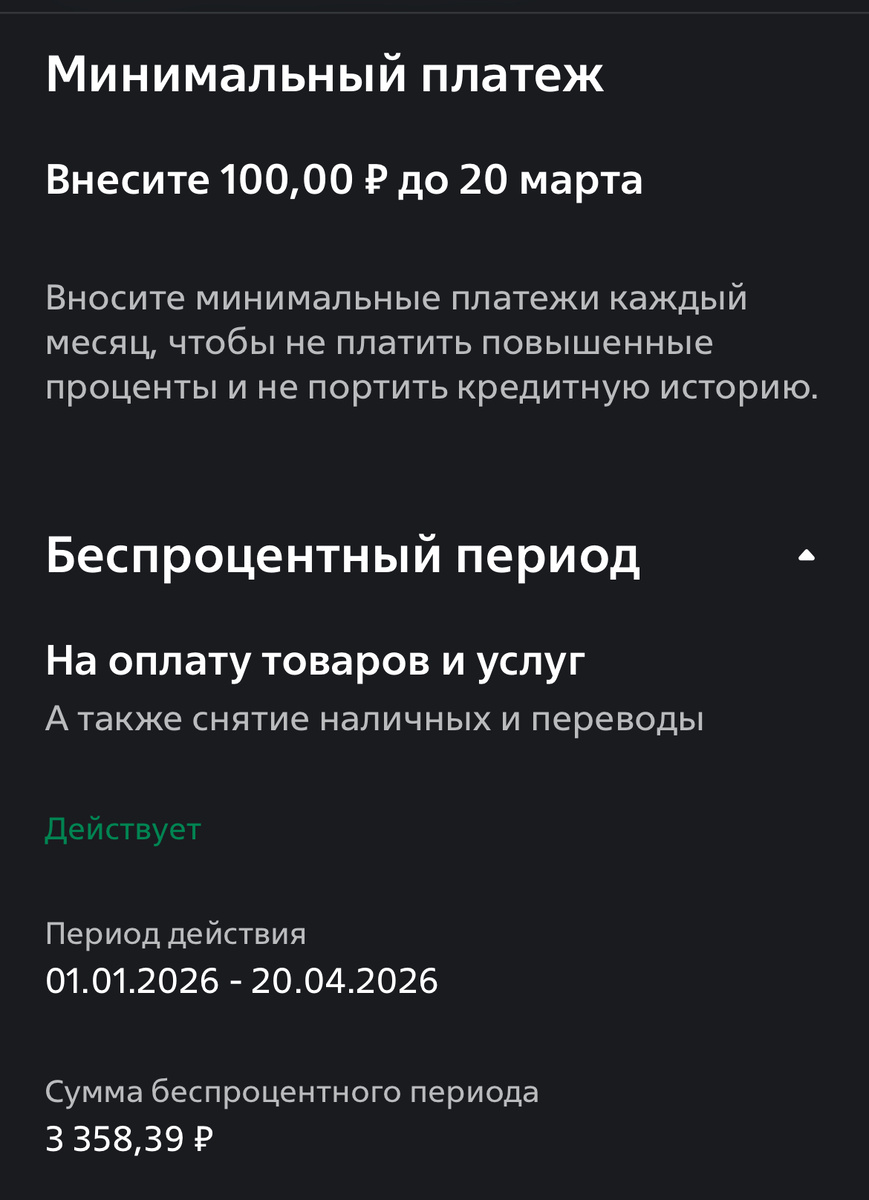Select the Внесите 100,00 ₽ до 20 марта line
The image size is (869, 1200).
[343, 181]
